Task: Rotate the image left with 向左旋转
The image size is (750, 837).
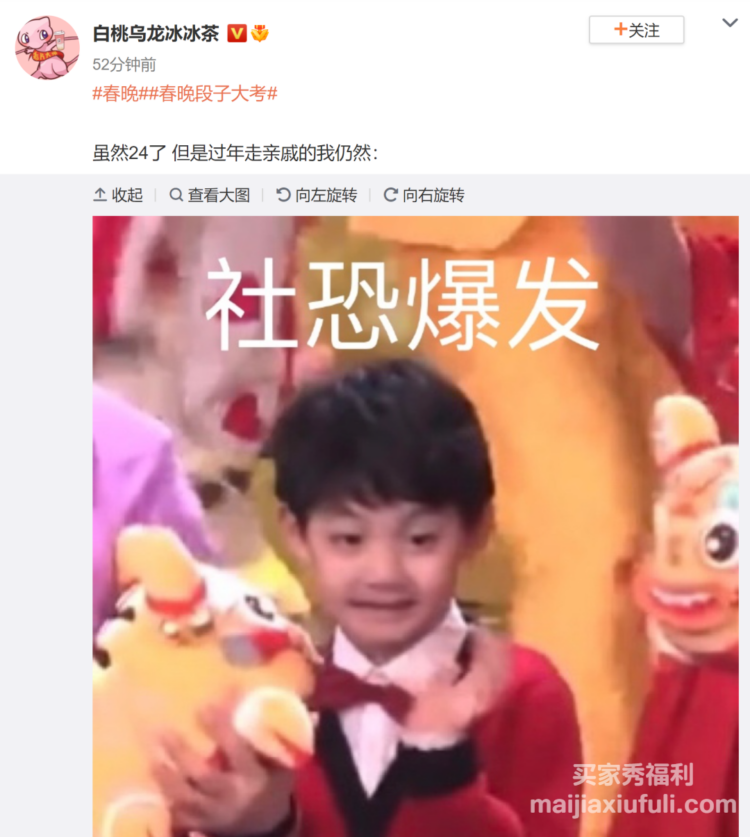Action: point(317,195)
